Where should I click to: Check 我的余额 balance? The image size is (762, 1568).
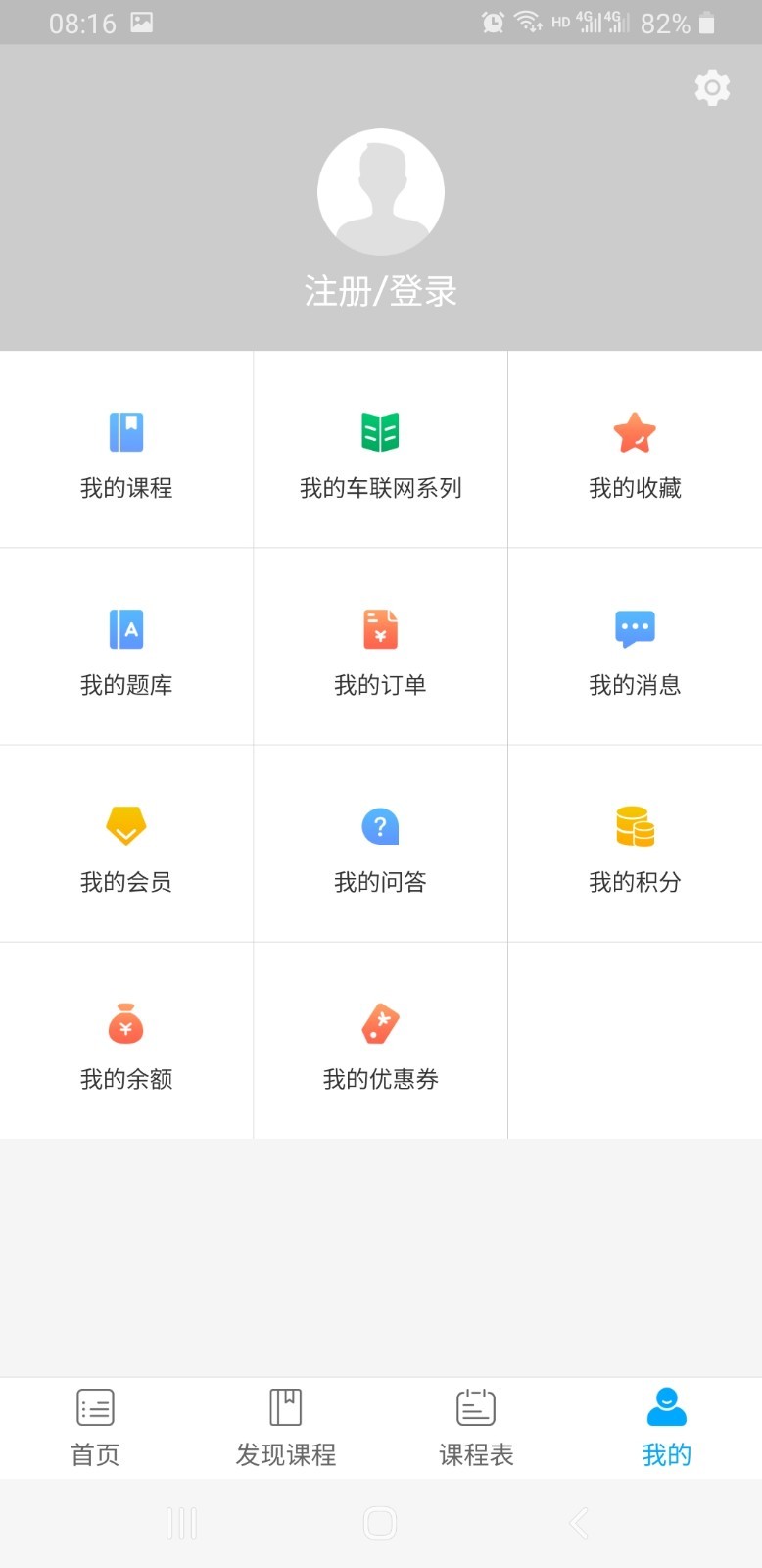click(126, 1043)
